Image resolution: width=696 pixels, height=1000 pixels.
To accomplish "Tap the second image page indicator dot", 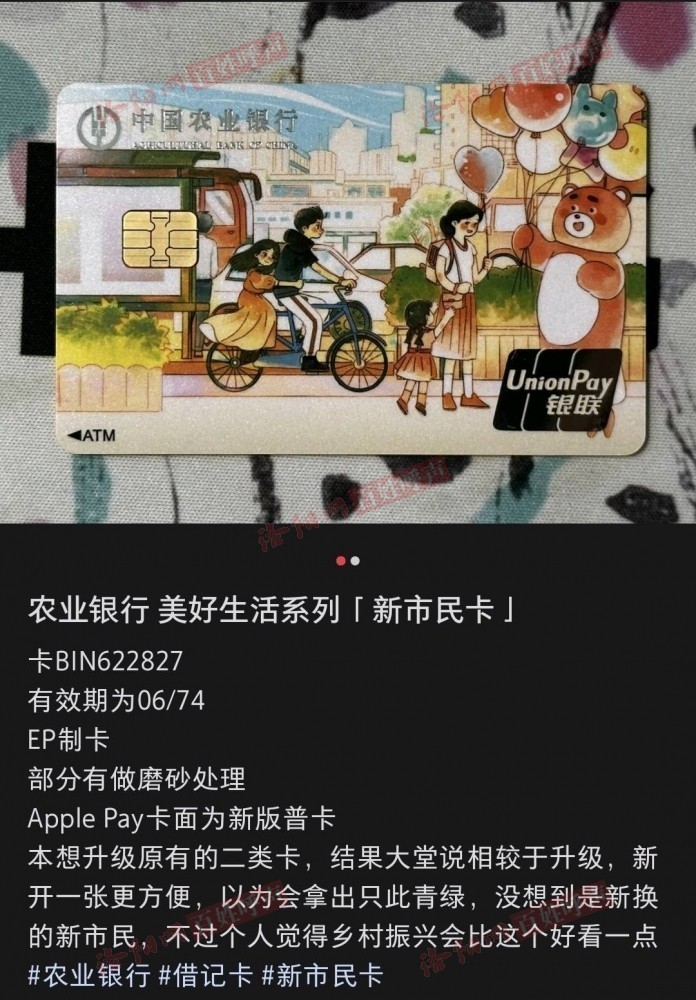I will point(355,561).
